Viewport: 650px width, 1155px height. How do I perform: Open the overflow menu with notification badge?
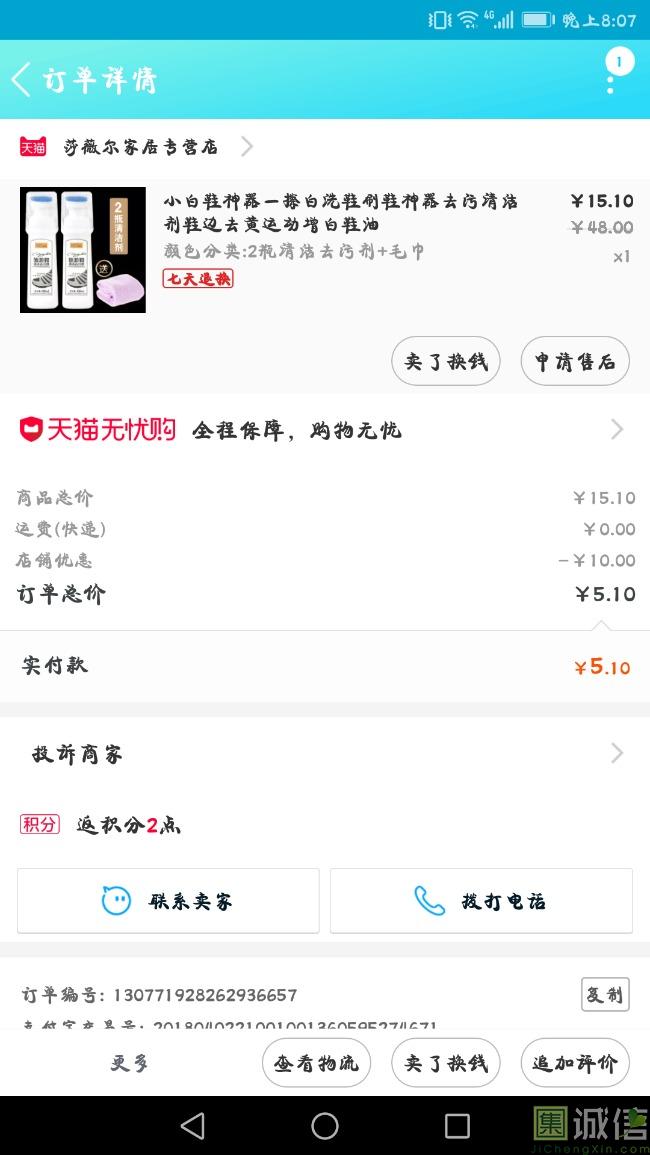point(612,71)
